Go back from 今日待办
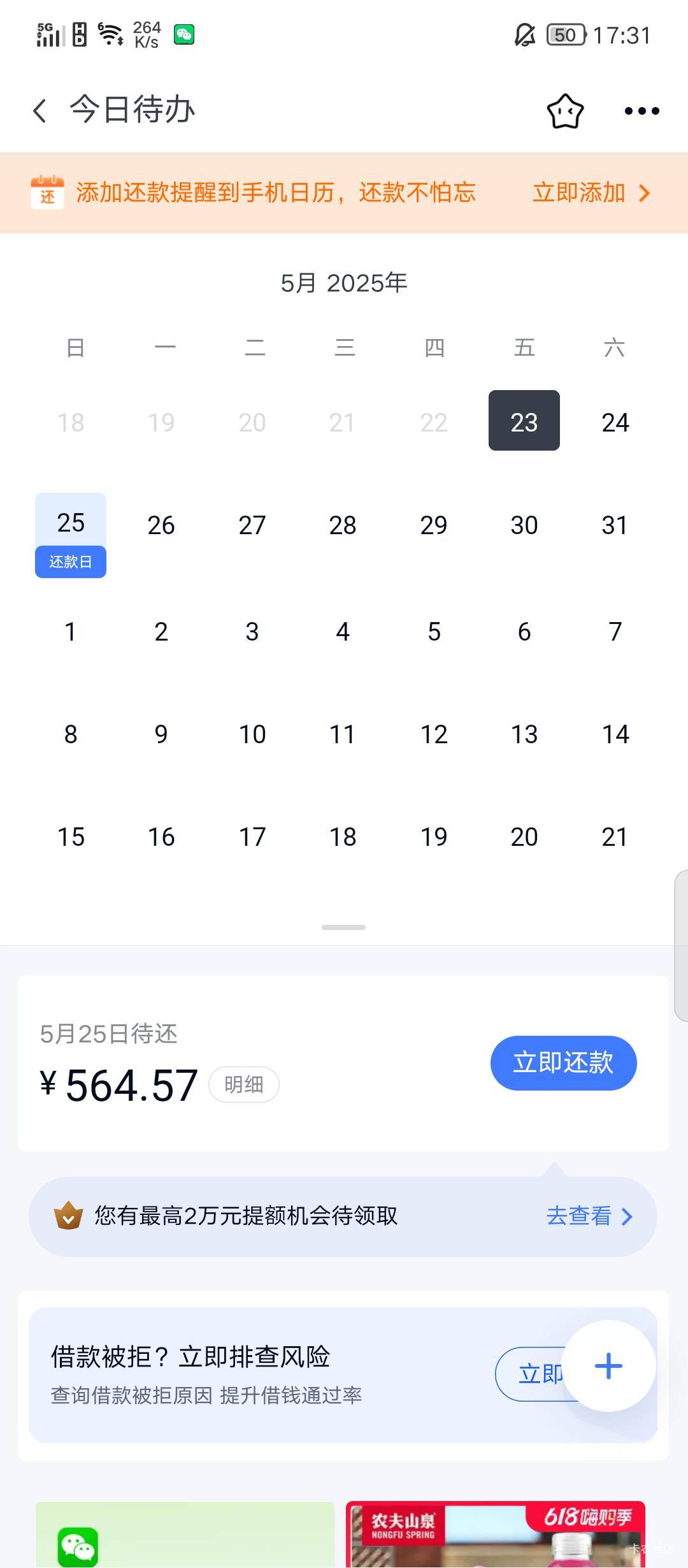This screenshot has height=1568, width=688. [39, 110]
